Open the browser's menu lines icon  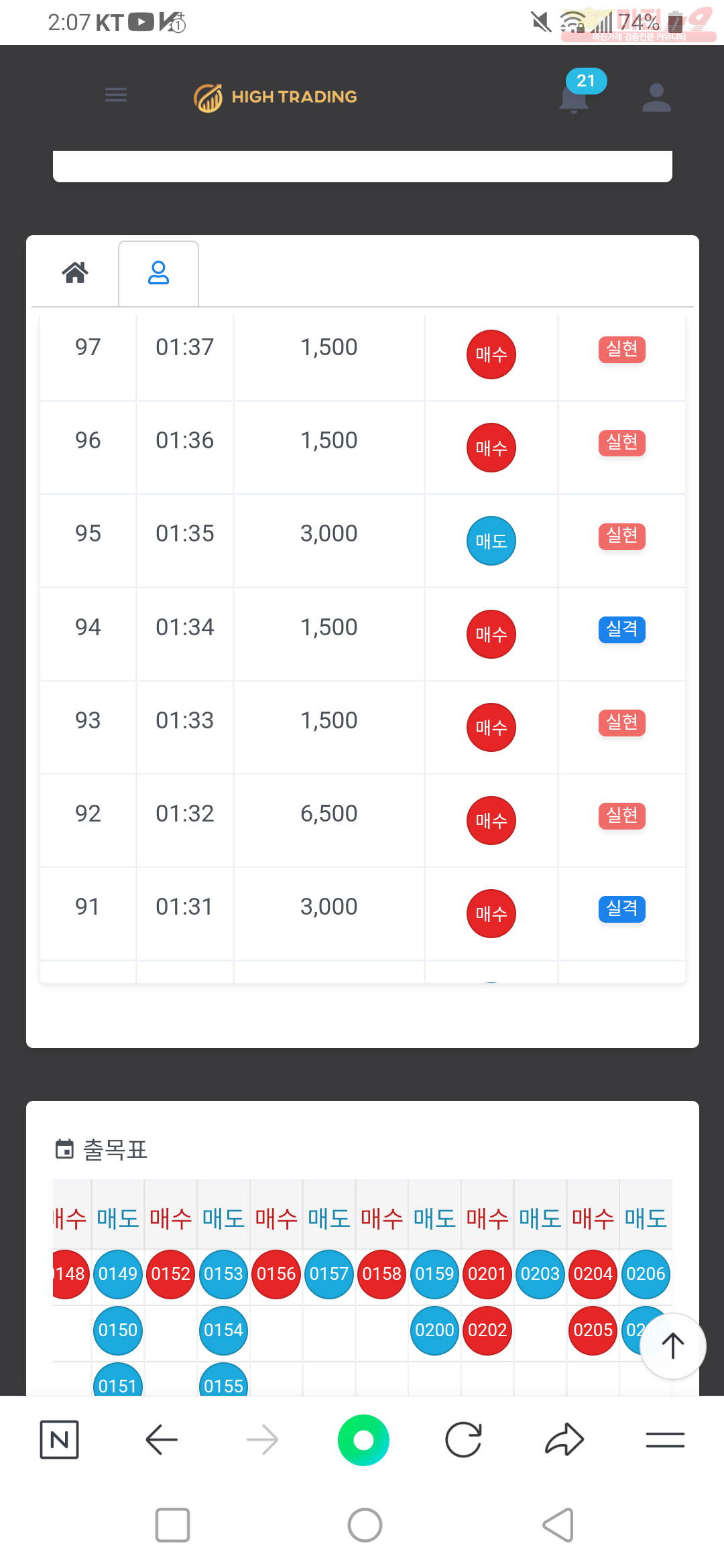point(665,1439)
